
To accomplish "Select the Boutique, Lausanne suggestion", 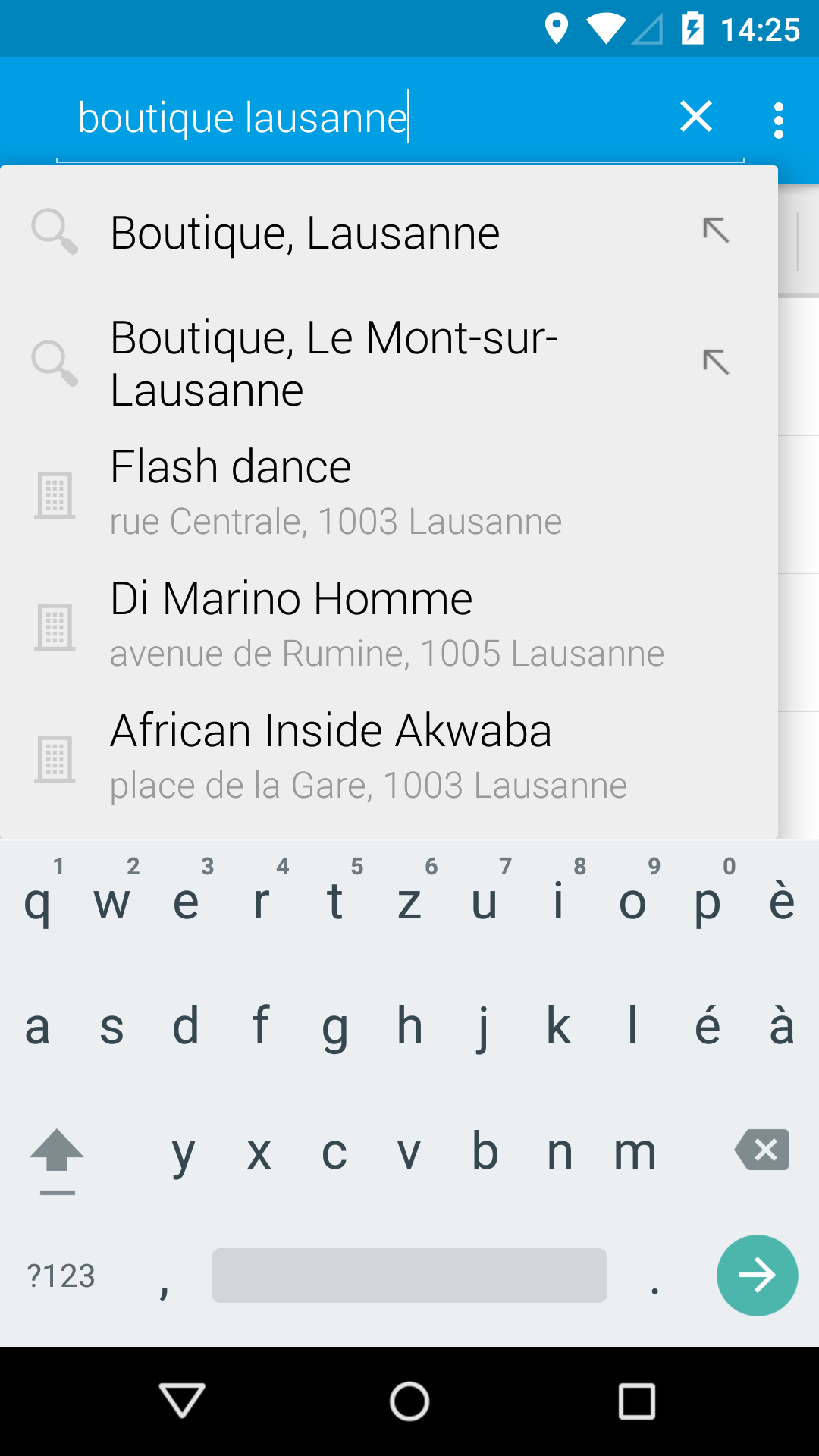I will pyautogui.click(x=341, y=231).
